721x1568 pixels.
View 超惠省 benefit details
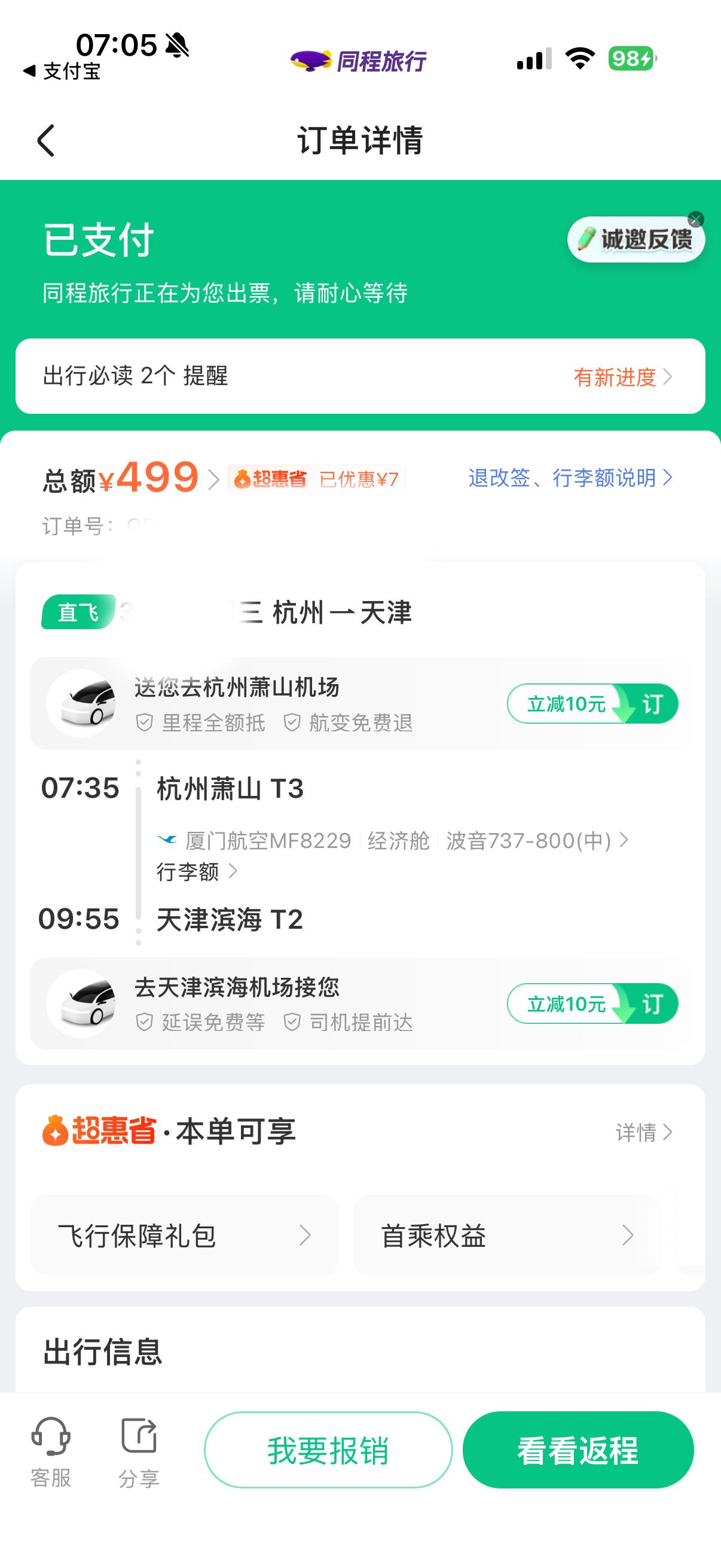[x=643, y=1132]
